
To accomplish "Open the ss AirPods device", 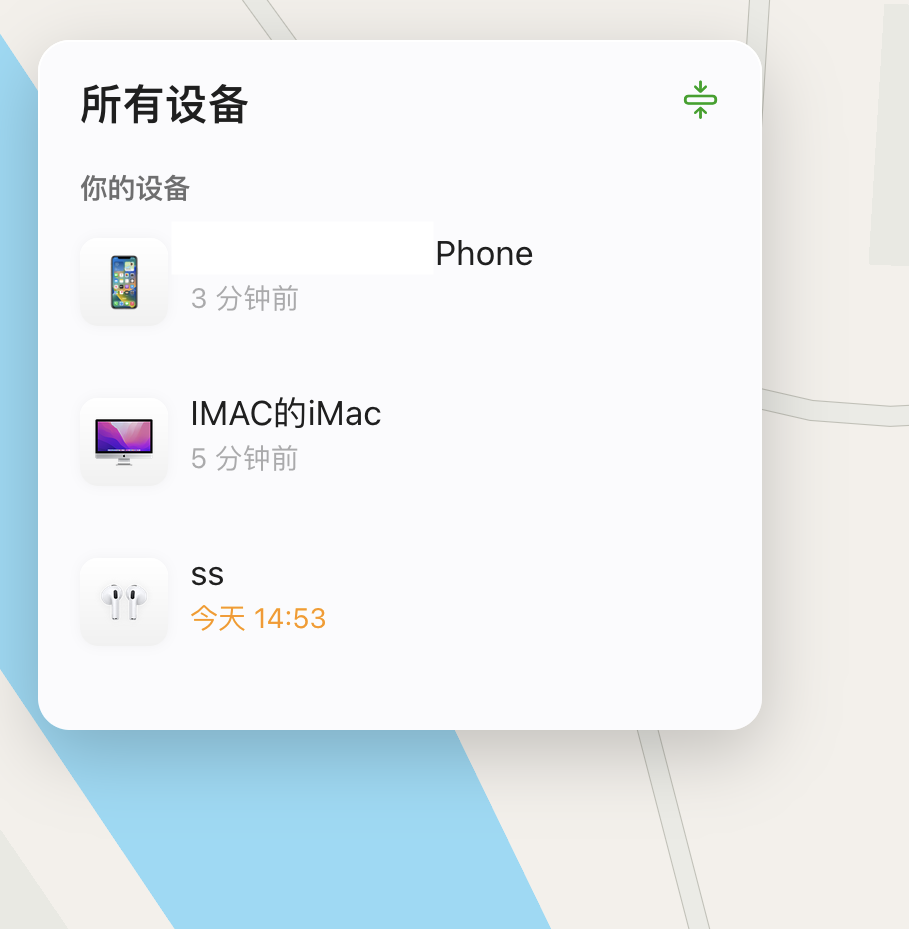I will (258, 596).
